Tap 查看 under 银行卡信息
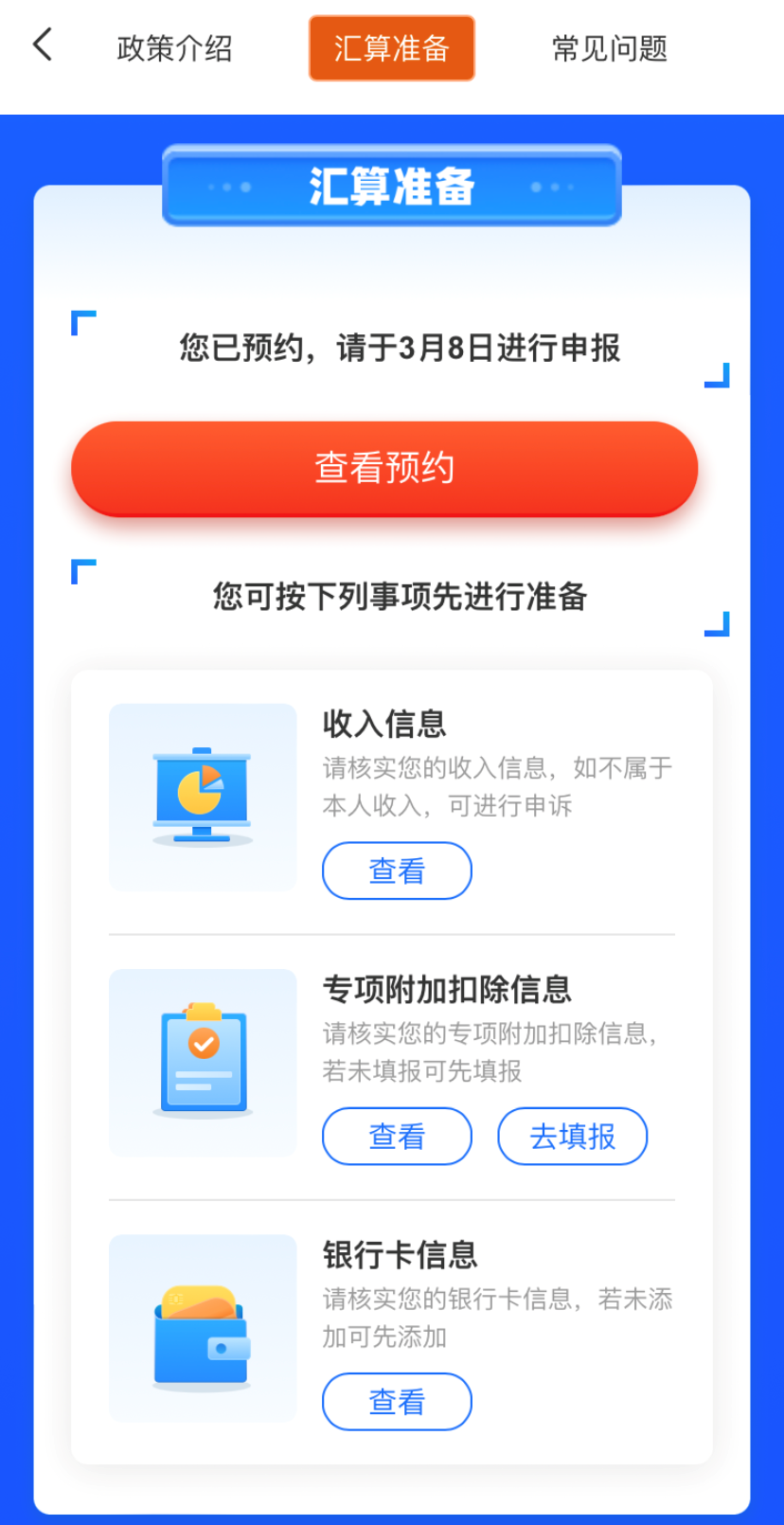This screenshot has width=784, height=1525. coord(397,1401)
